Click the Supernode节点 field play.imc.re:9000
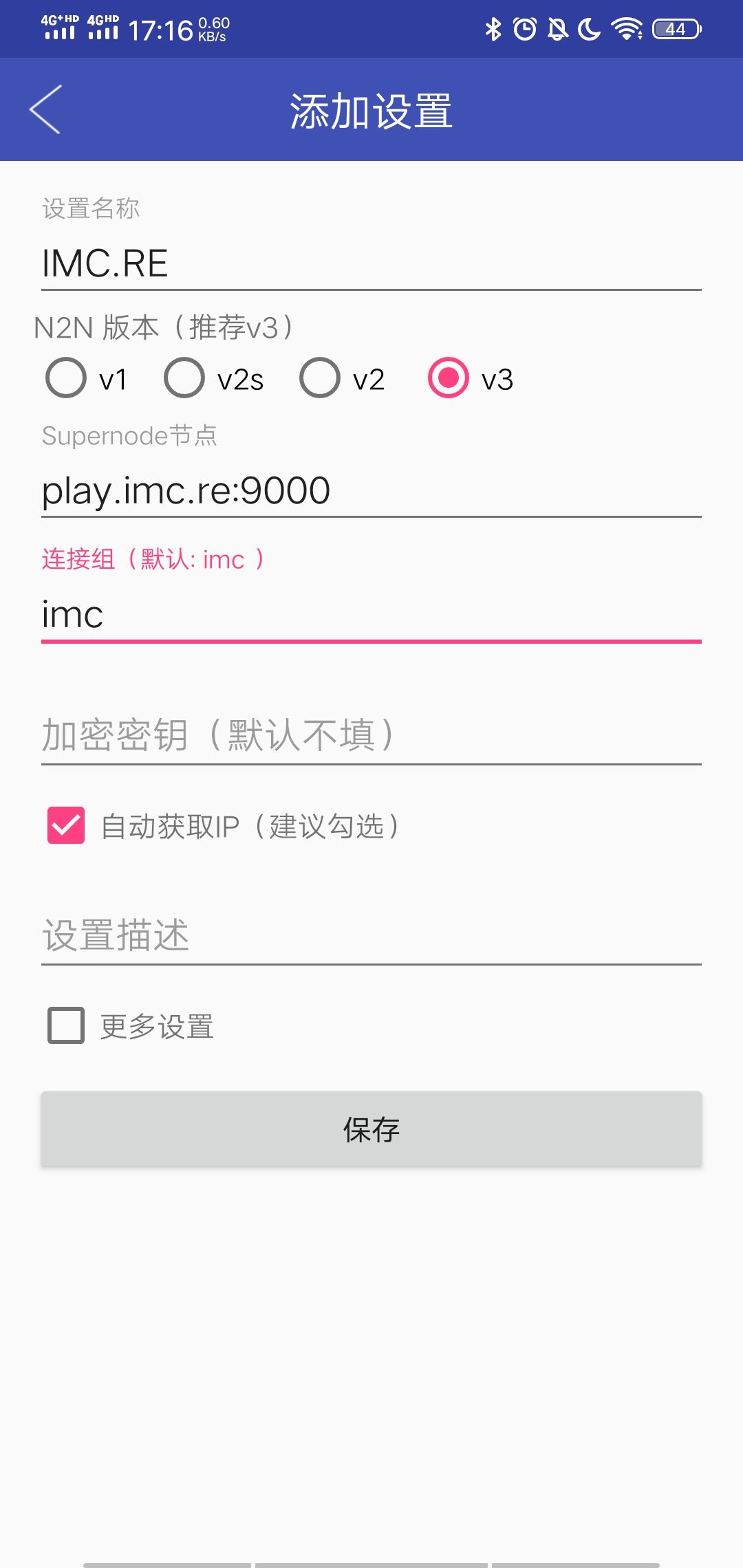 tap(371, 490)
